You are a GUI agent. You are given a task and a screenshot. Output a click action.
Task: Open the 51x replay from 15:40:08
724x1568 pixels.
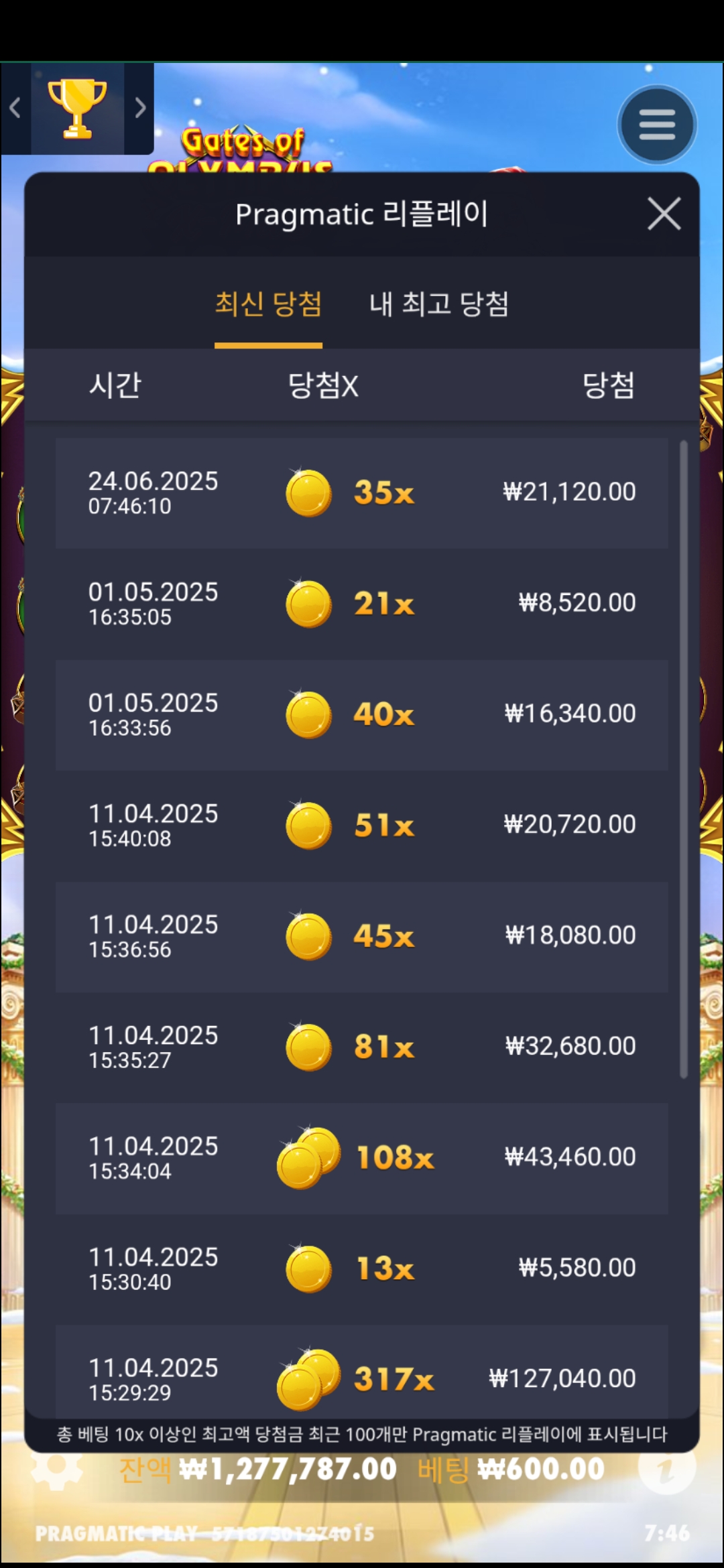362,825
